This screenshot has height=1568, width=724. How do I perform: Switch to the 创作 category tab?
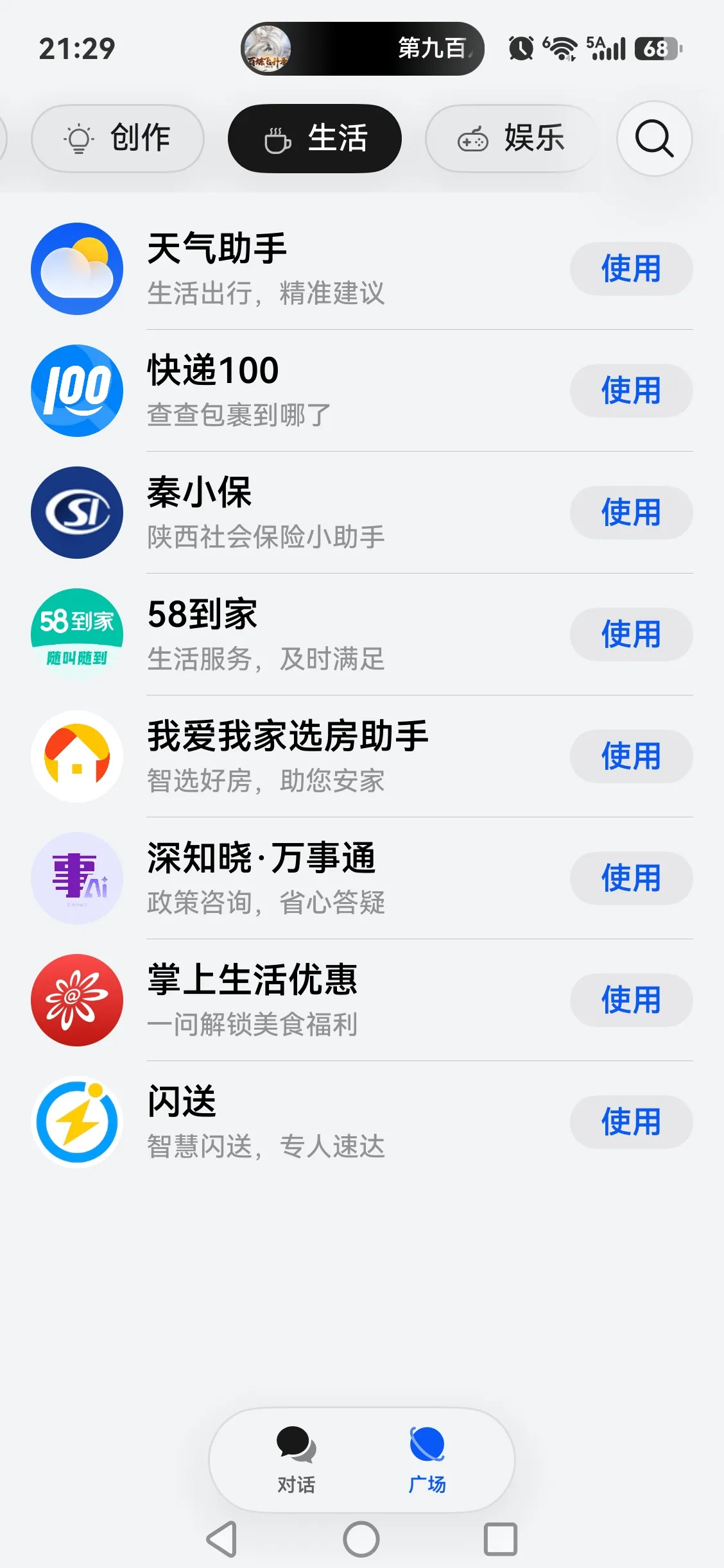click(x=118, y=139)
